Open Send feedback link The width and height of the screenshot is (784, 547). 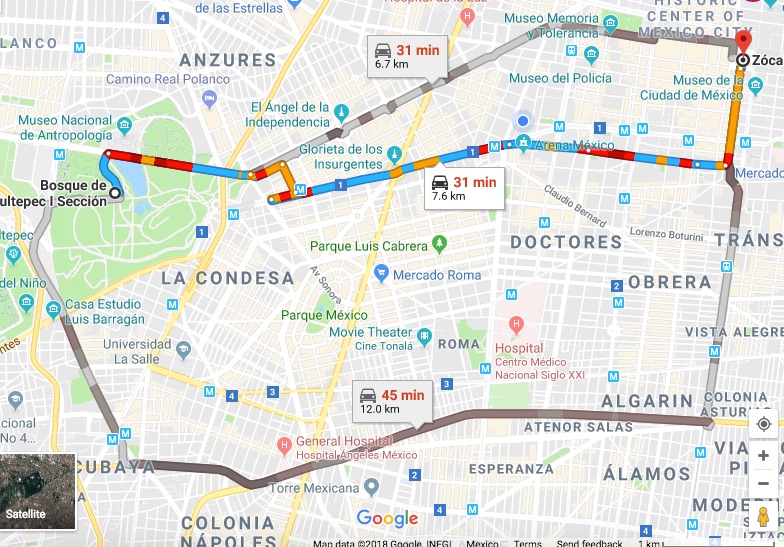click(589, 543)
